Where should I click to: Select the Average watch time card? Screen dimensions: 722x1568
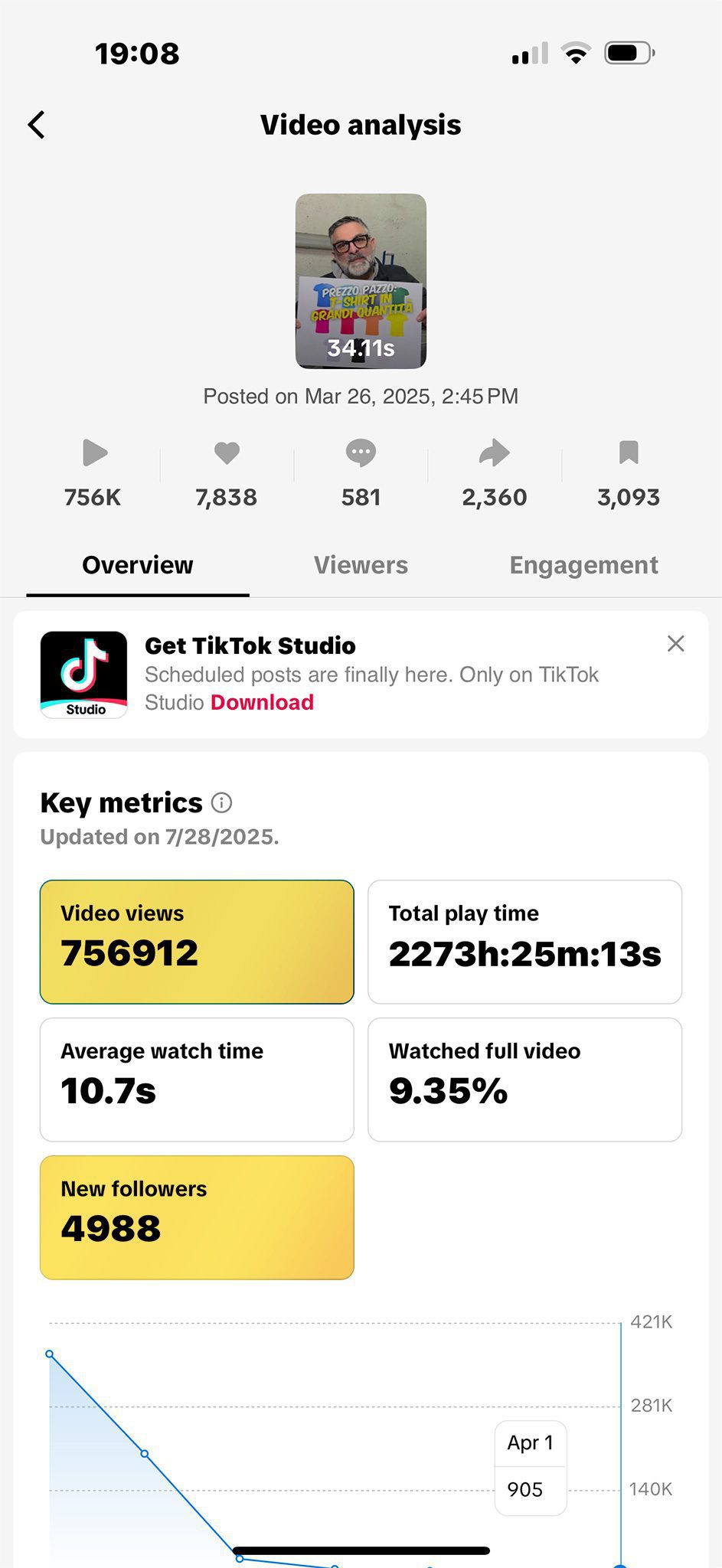pyautogui.click(x=197, y=1080)
